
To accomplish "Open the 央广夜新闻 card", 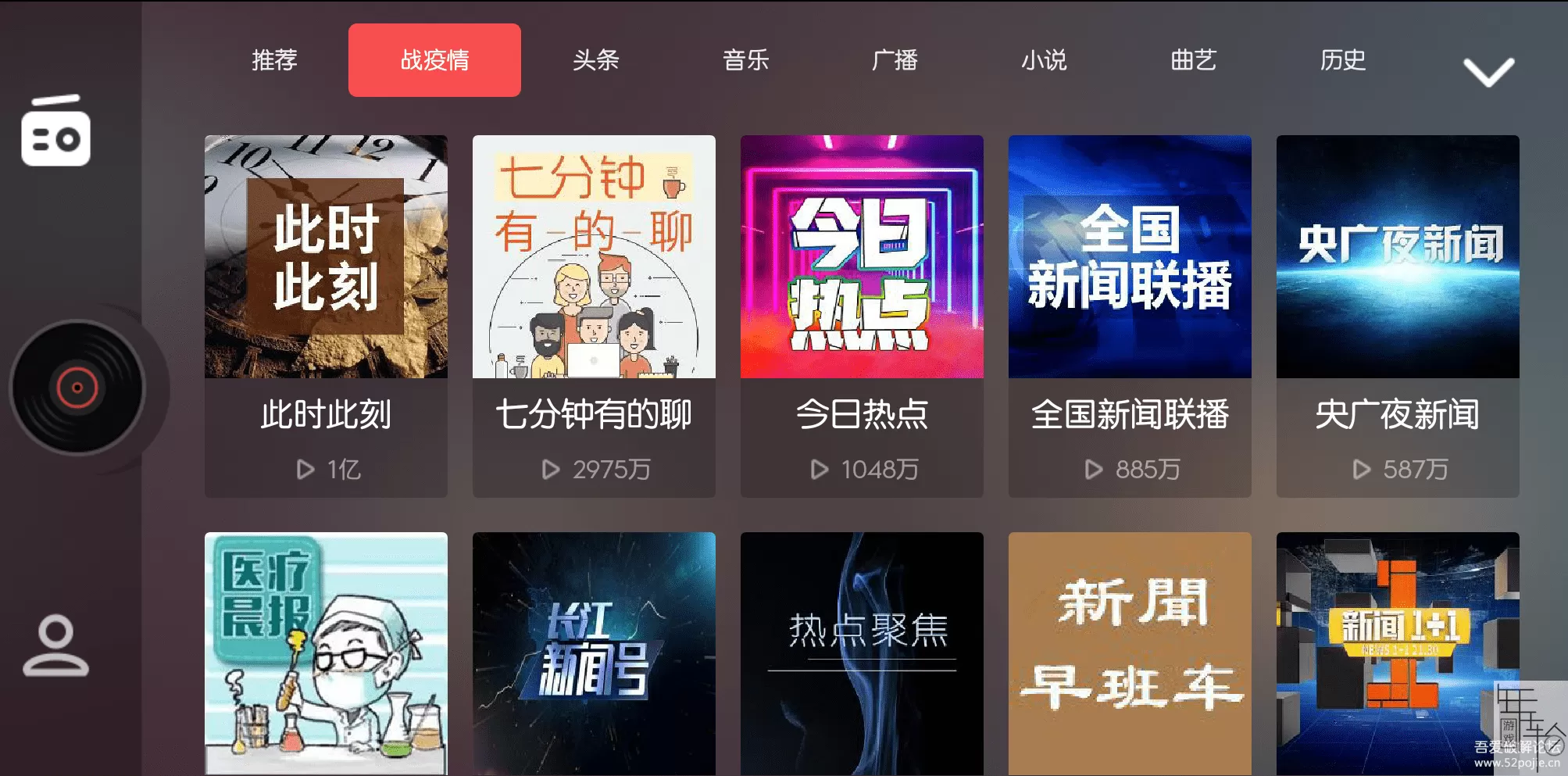I will 1398,316.
